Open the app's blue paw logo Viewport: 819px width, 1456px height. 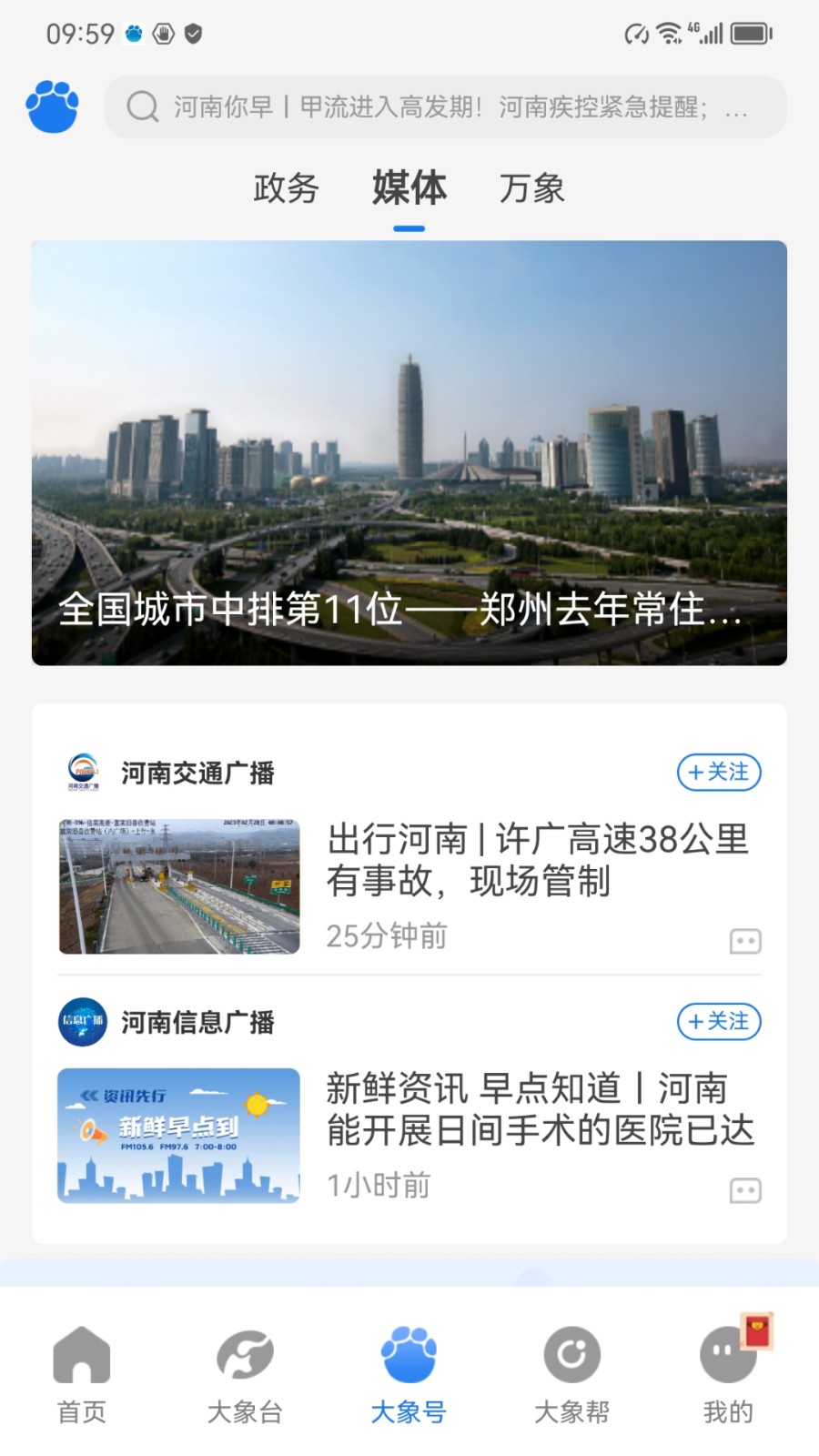[52, 106]
